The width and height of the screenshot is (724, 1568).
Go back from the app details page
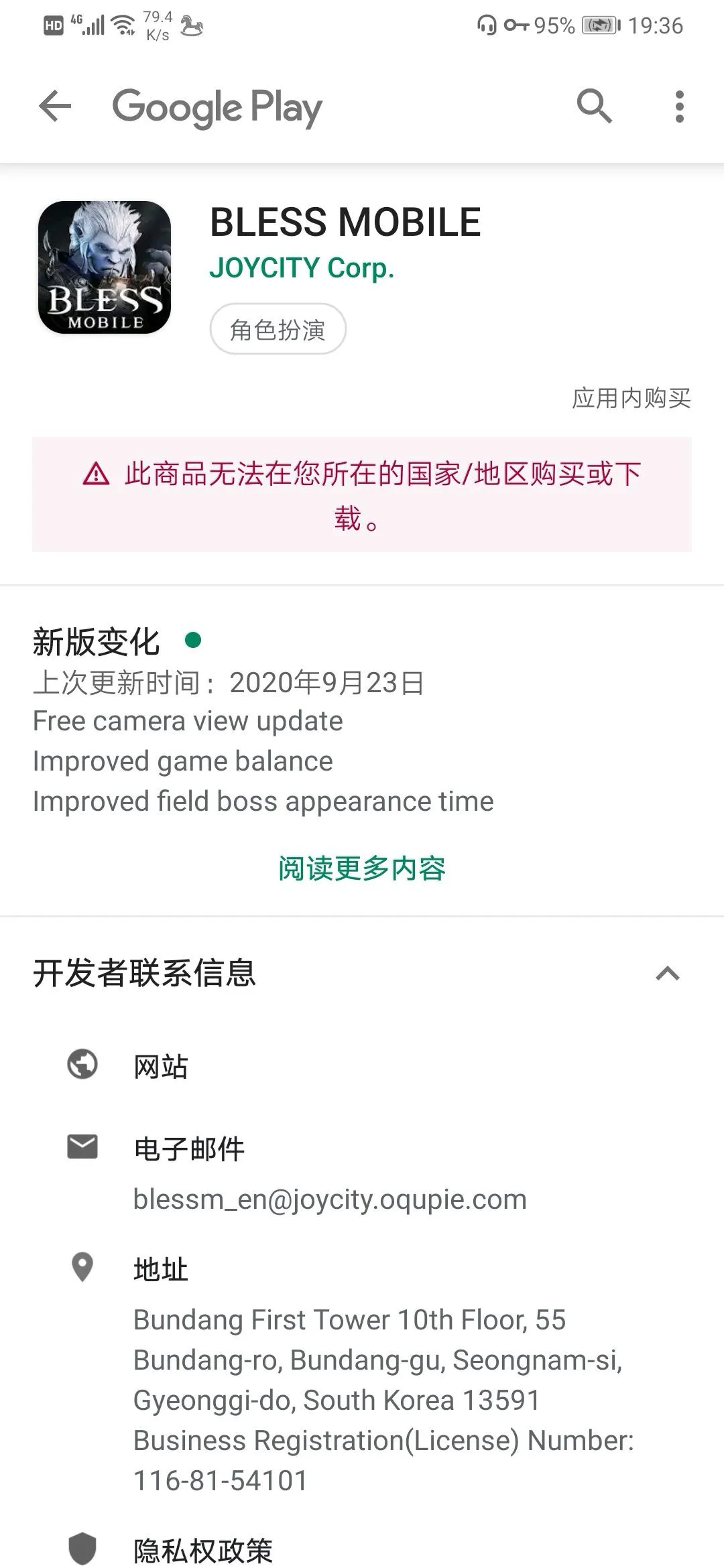coord(55,107)
